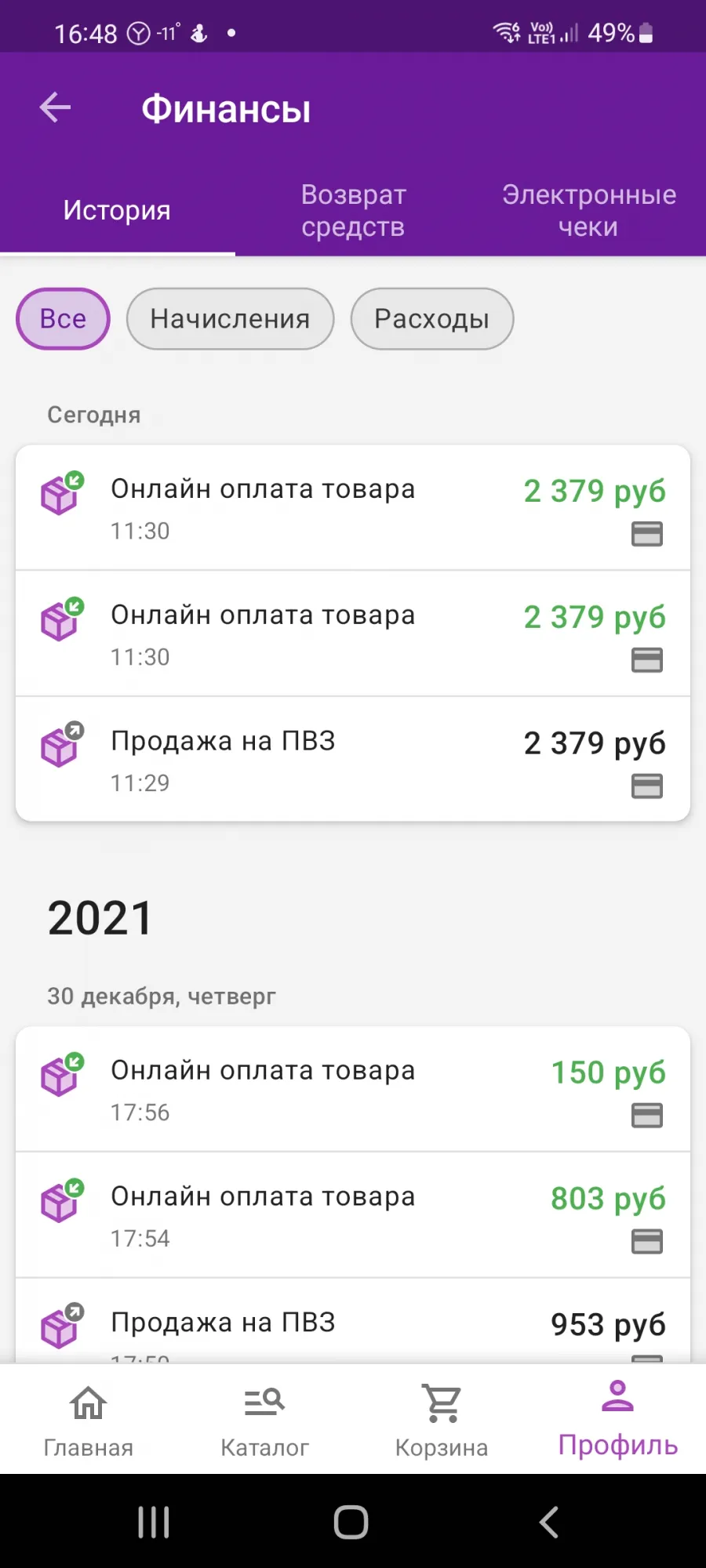
Task: Open today's Продажа на ПВЗ 2 379 руб entry
Action: click(353, 759)
